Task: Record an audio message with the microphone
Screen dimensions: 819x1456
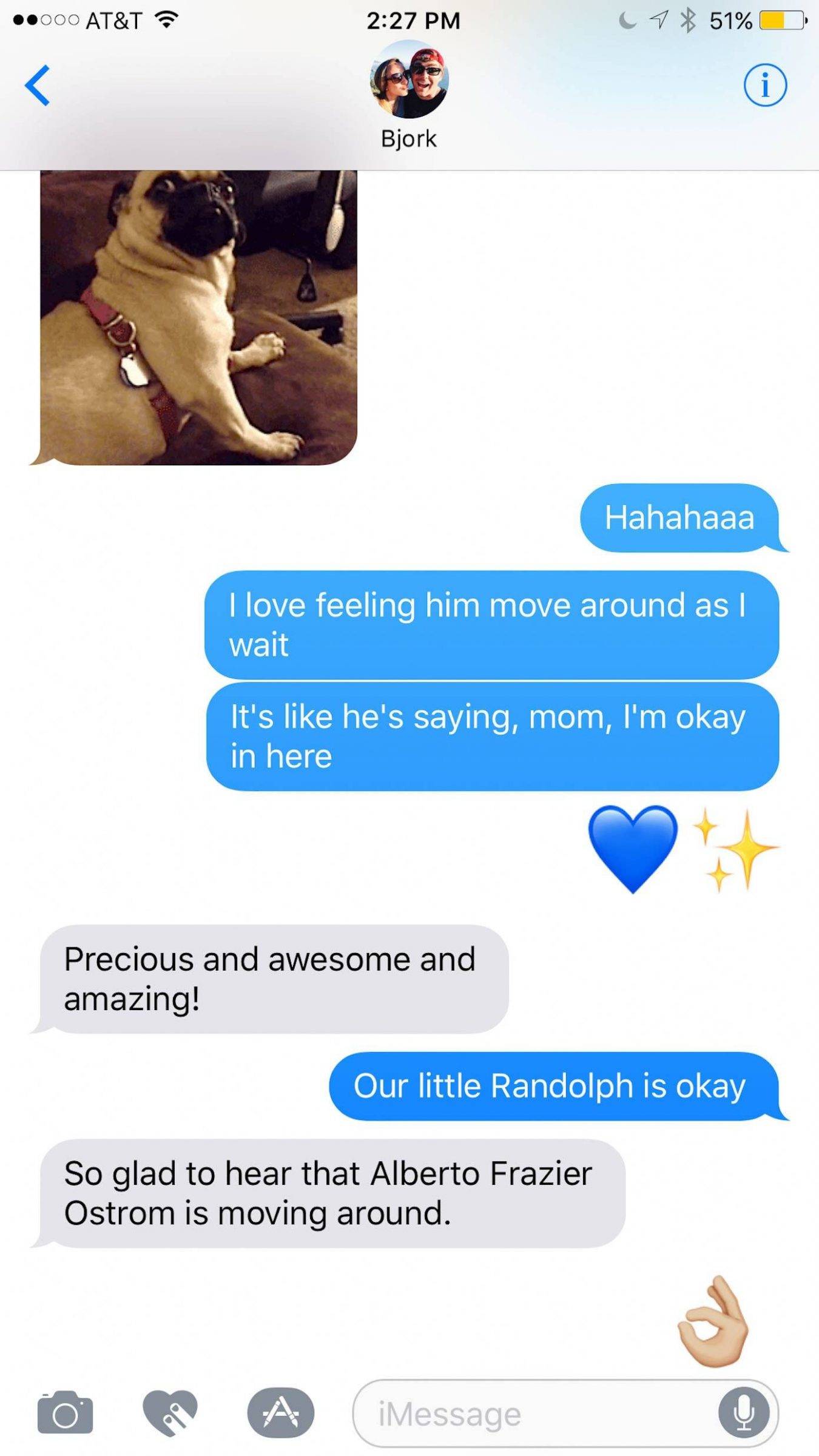Action: [x=744, y=1414]
